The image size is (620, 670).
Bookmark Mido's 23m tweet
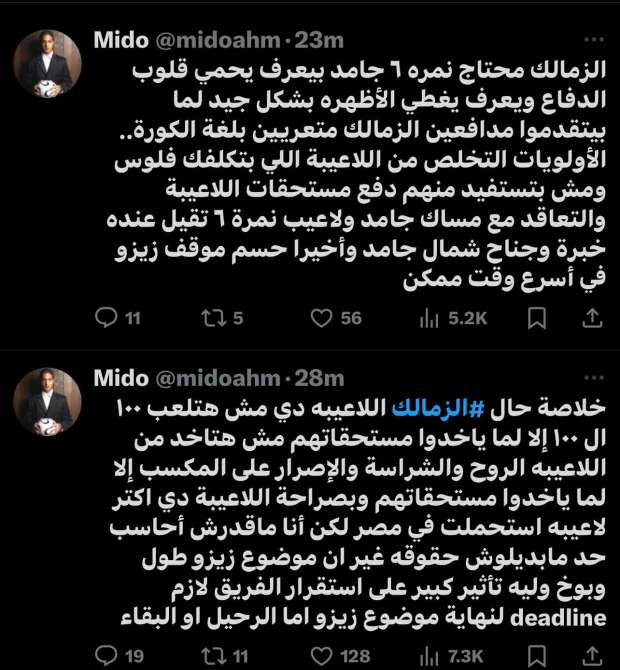click(x=536, y=318)
